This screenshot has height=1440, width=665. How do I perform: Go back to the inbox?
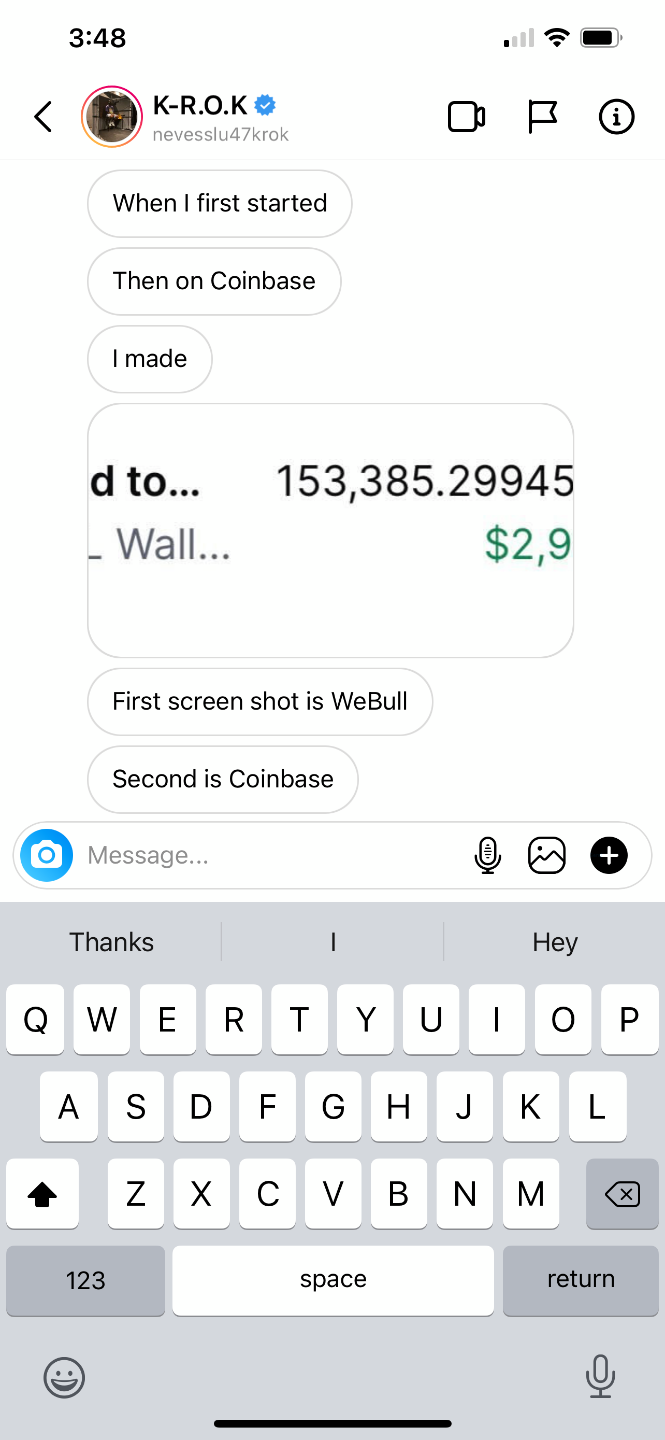point(42,117)
